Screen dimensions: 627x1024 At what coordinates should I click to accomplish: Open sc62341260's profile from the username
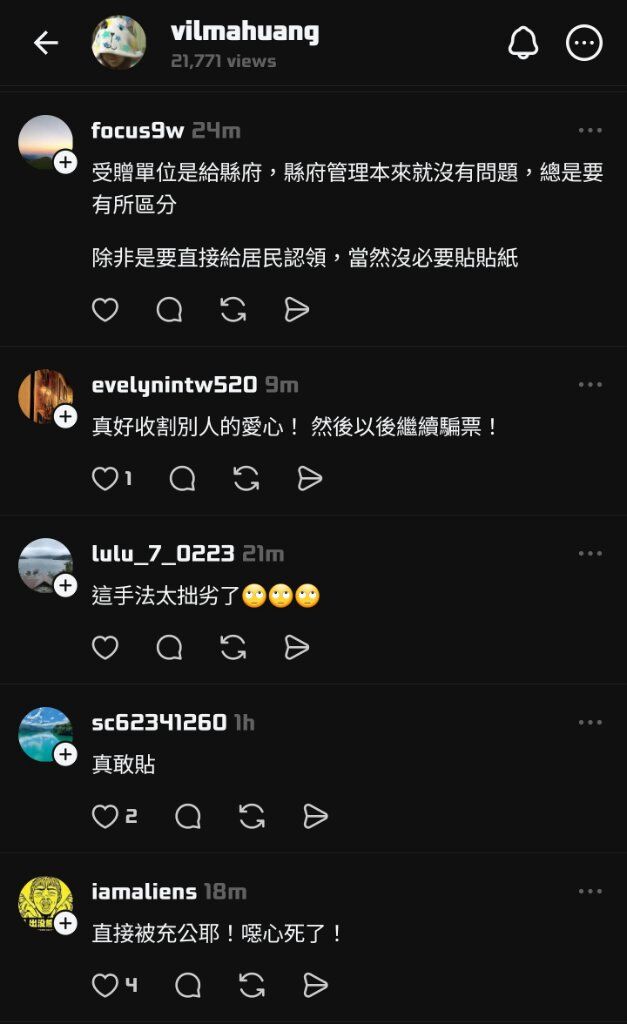[x=159, y=722]
